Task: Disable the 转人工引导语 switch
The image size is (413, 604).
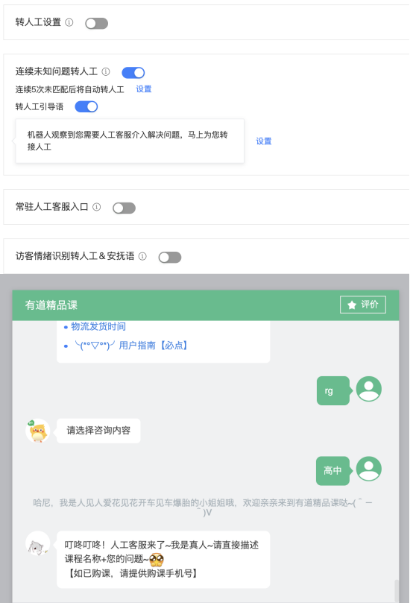Action: (86, 107)
